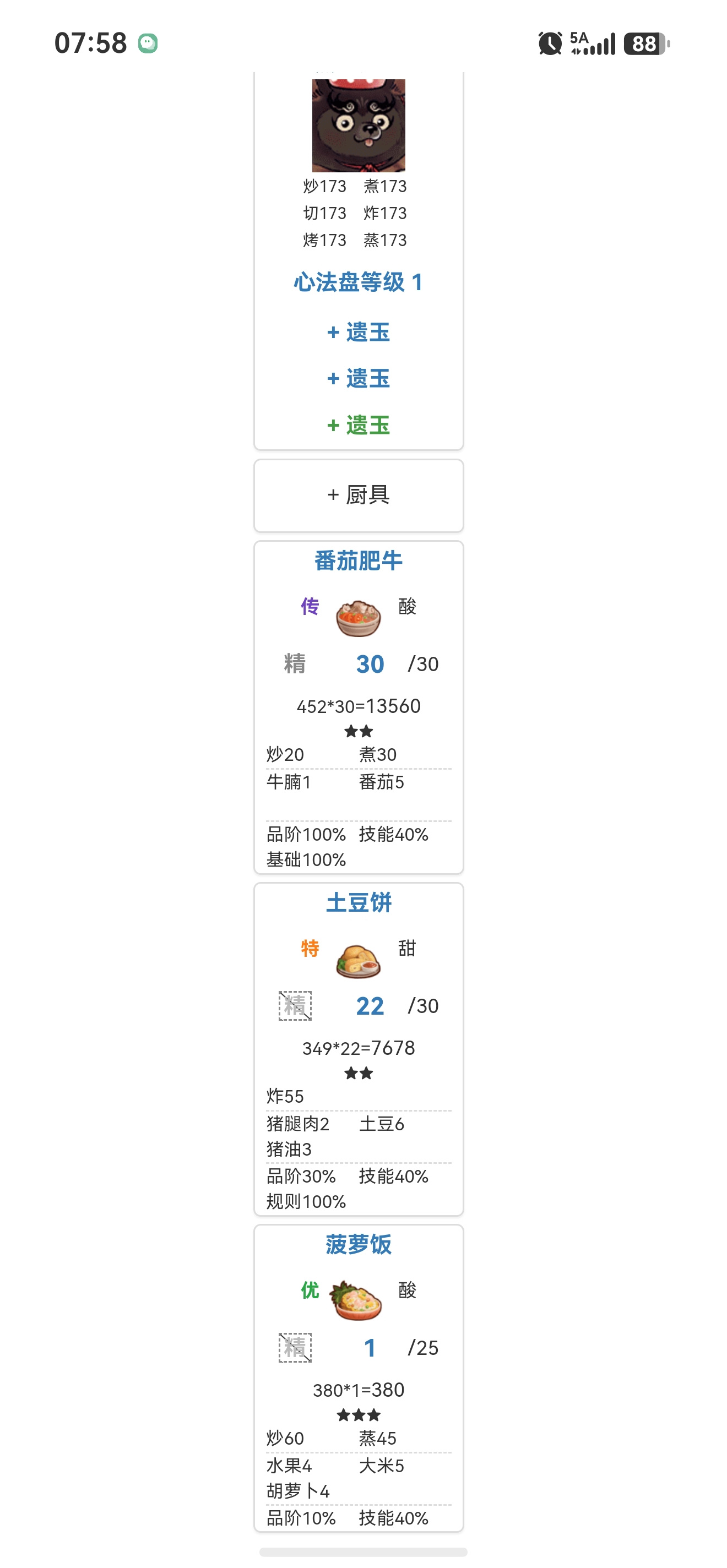The image size is (727, 1568).
Task: Toggle 精 for 番茄肥牛
Action: 295,663
